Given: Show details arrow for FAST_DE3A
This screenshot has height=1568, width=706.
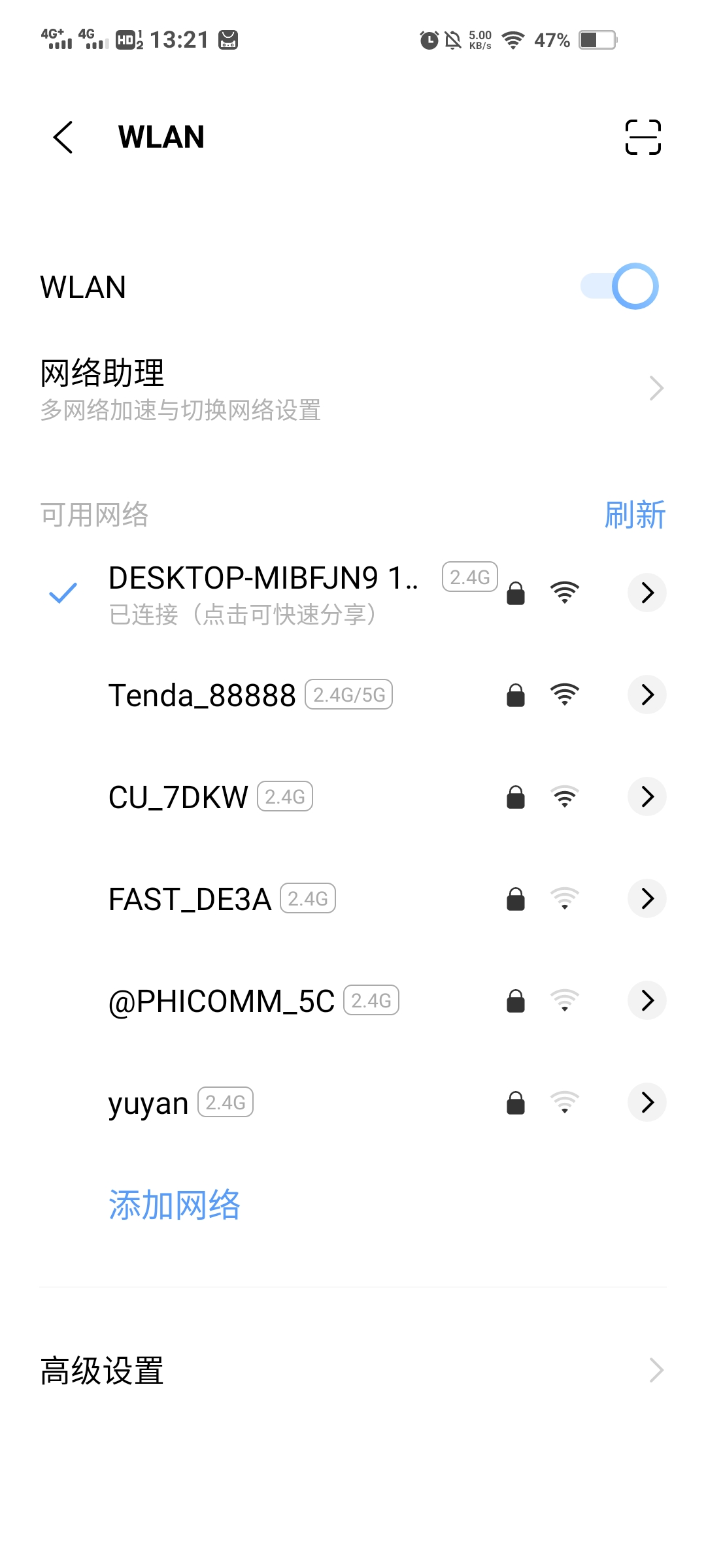Looking at the screenshot, I should [x=647, y=898].
